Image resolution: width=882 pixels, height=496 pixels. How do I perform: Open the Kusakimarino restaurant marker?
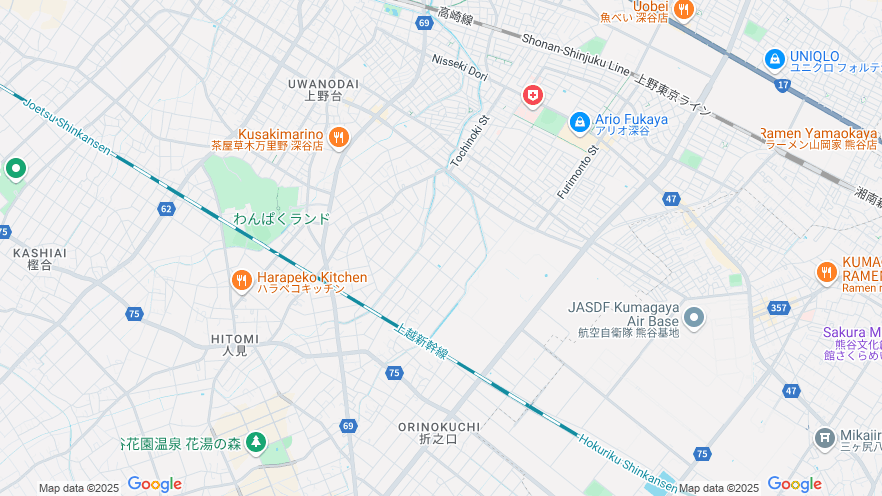click(x=339, y=137)
